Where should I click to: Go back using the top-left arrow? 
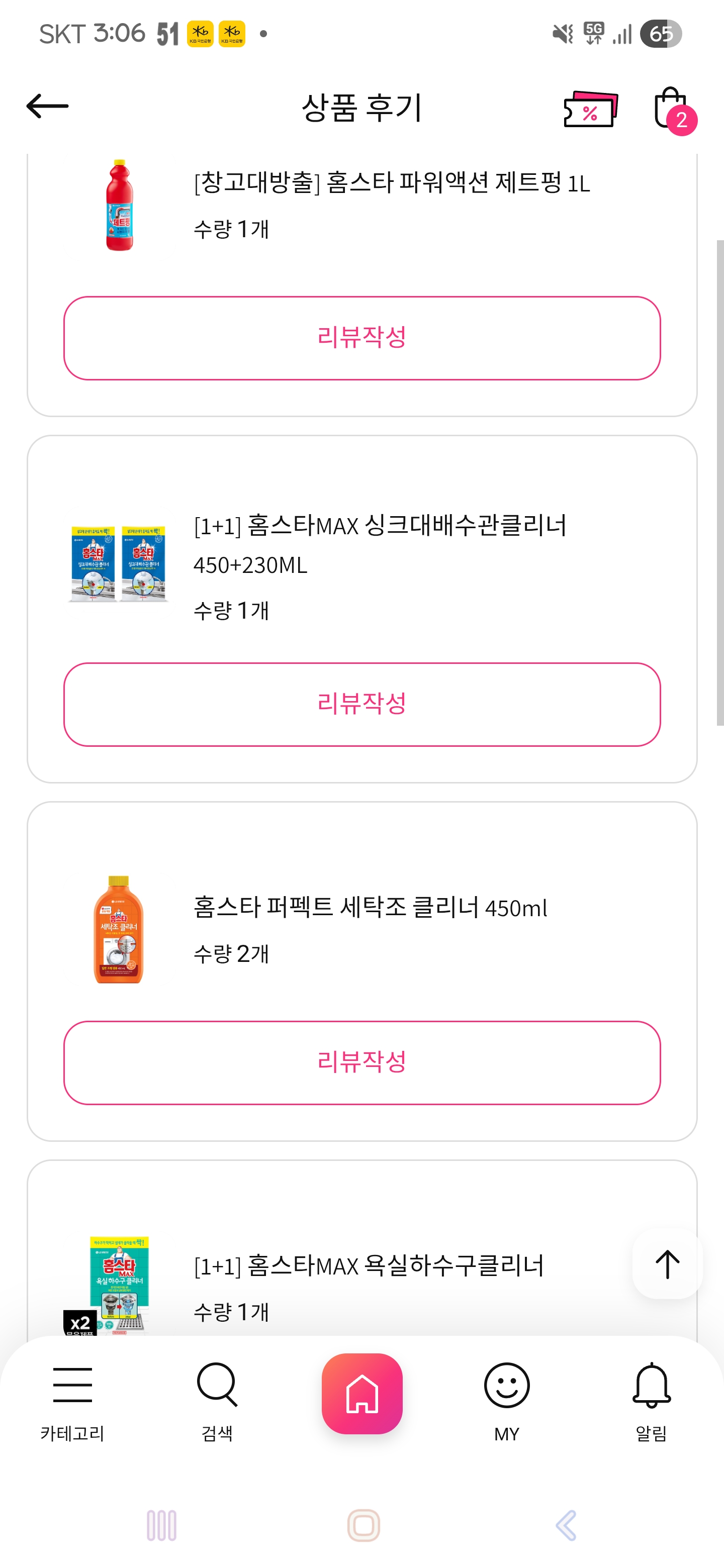coord(47,107)
